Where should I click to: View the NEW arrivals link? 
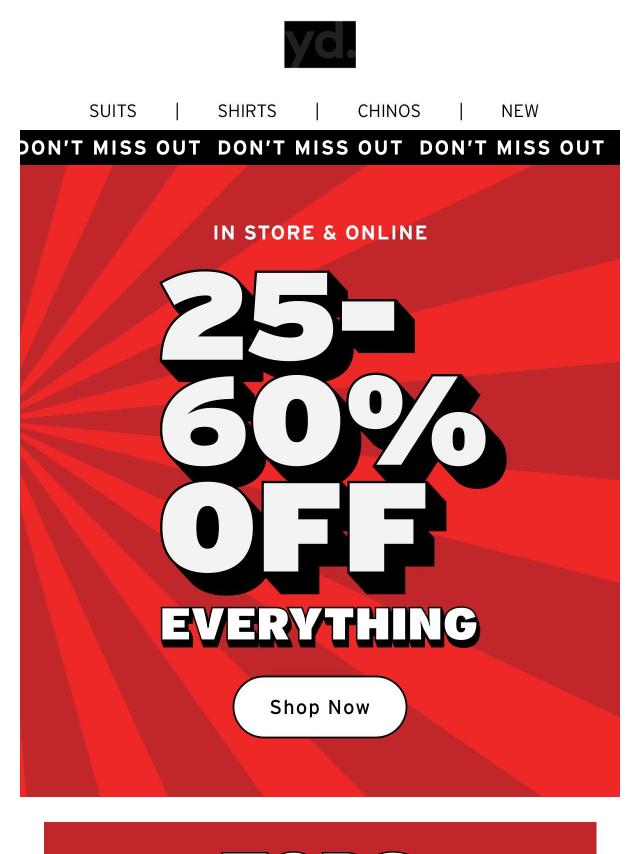click(519, 111)
